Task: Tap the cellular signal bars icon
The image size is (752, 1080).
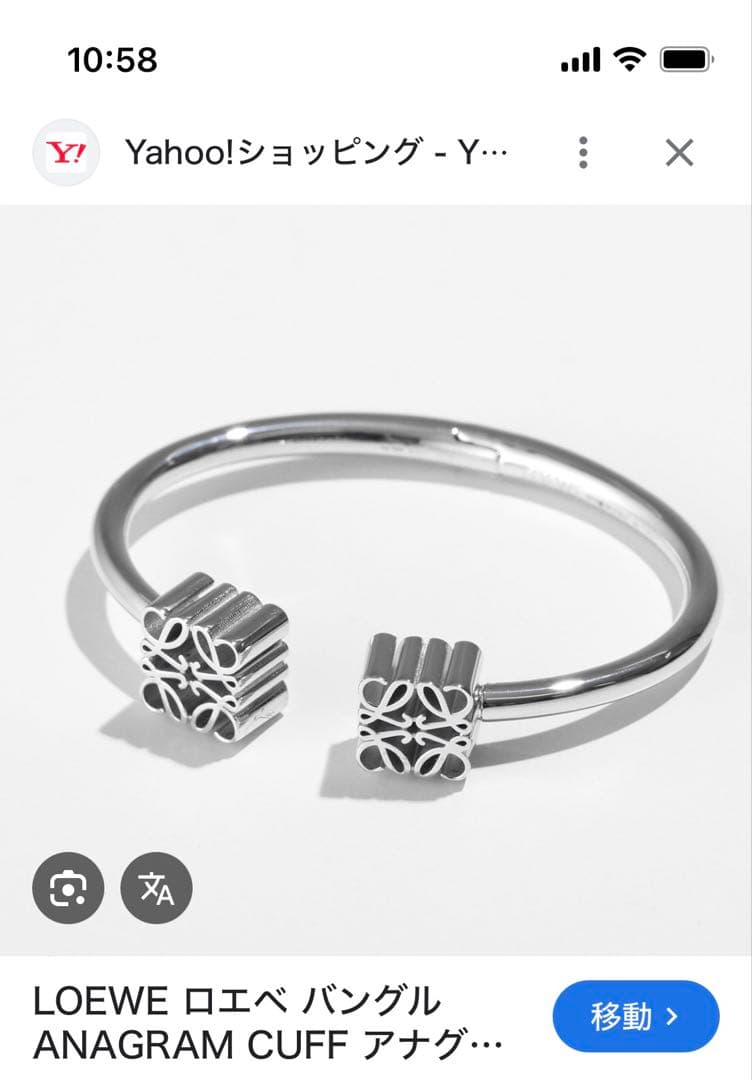Action: tap(582, 60)
